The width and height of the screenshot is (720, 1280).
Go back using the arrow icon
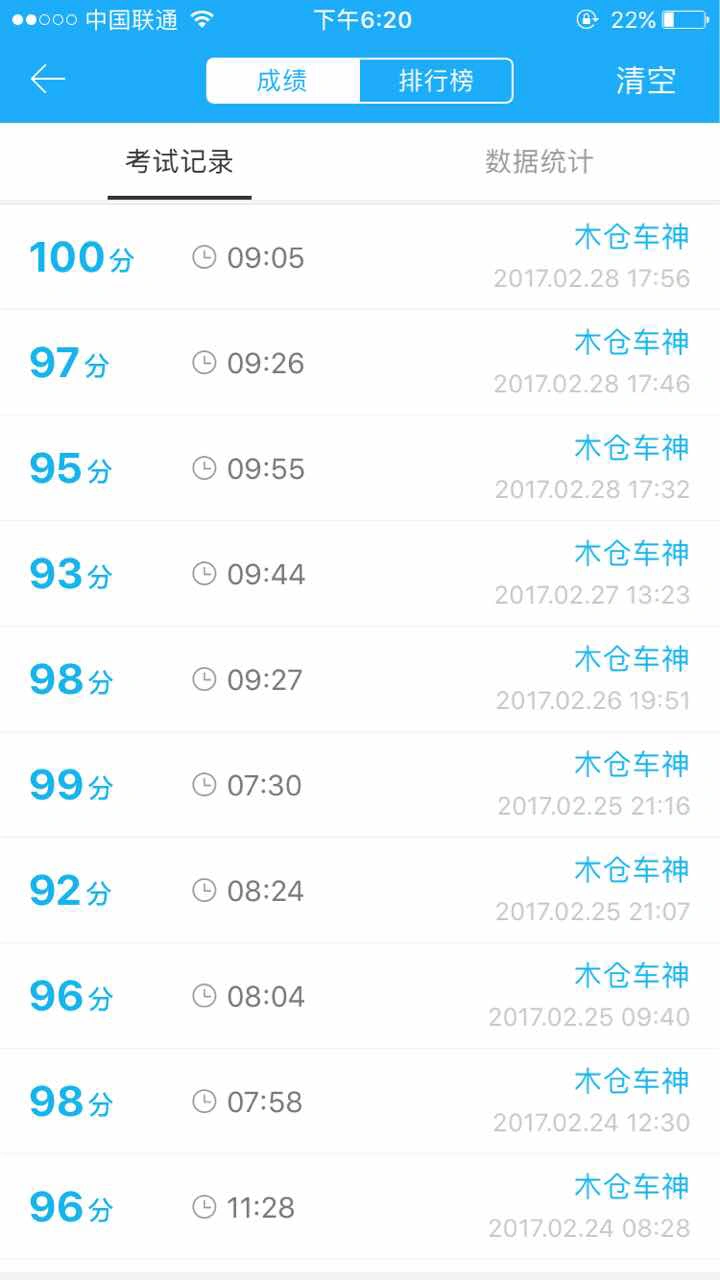pyautogui.click(x=47, y=79)
